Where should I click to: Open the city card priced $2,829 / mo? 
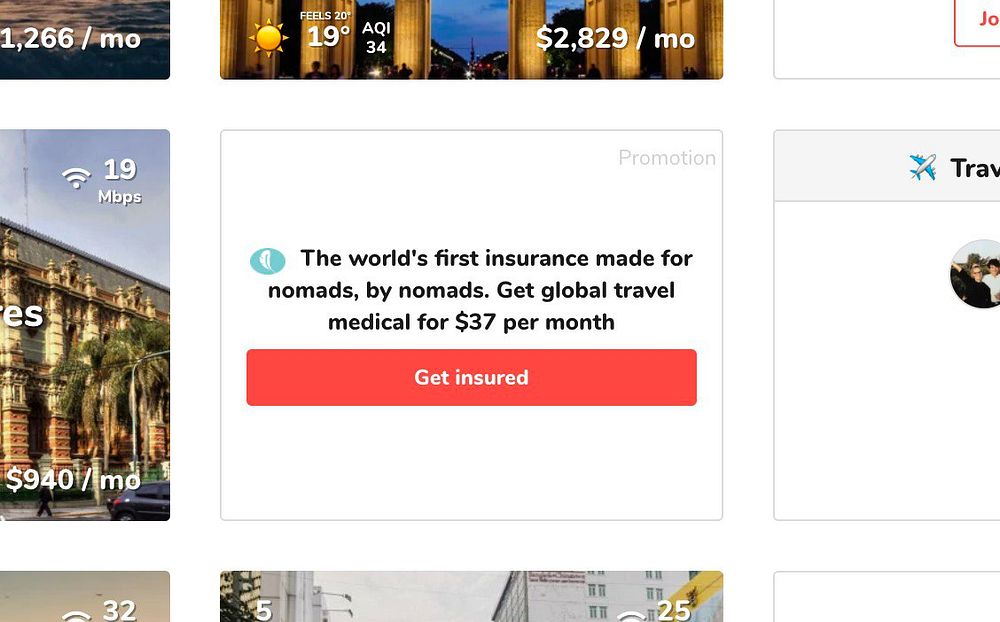471,40
